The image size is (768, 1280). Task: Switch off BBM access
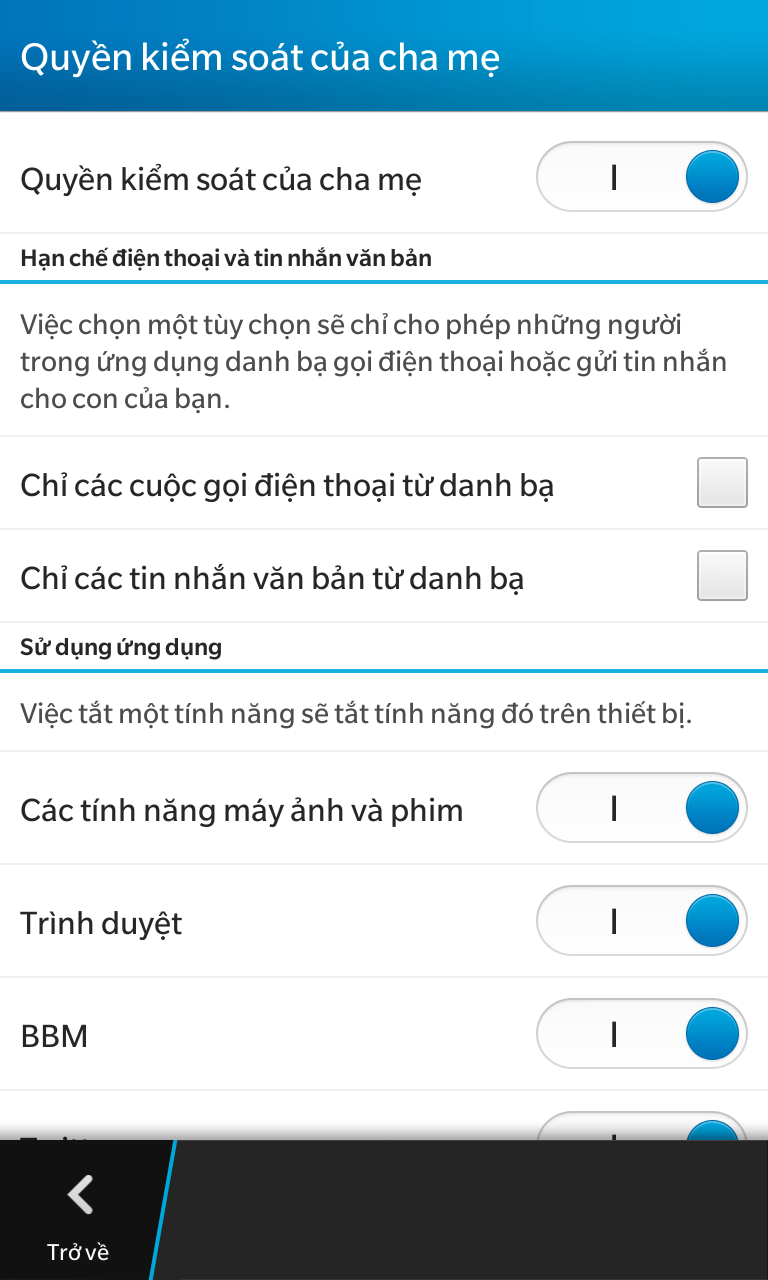642,1034
